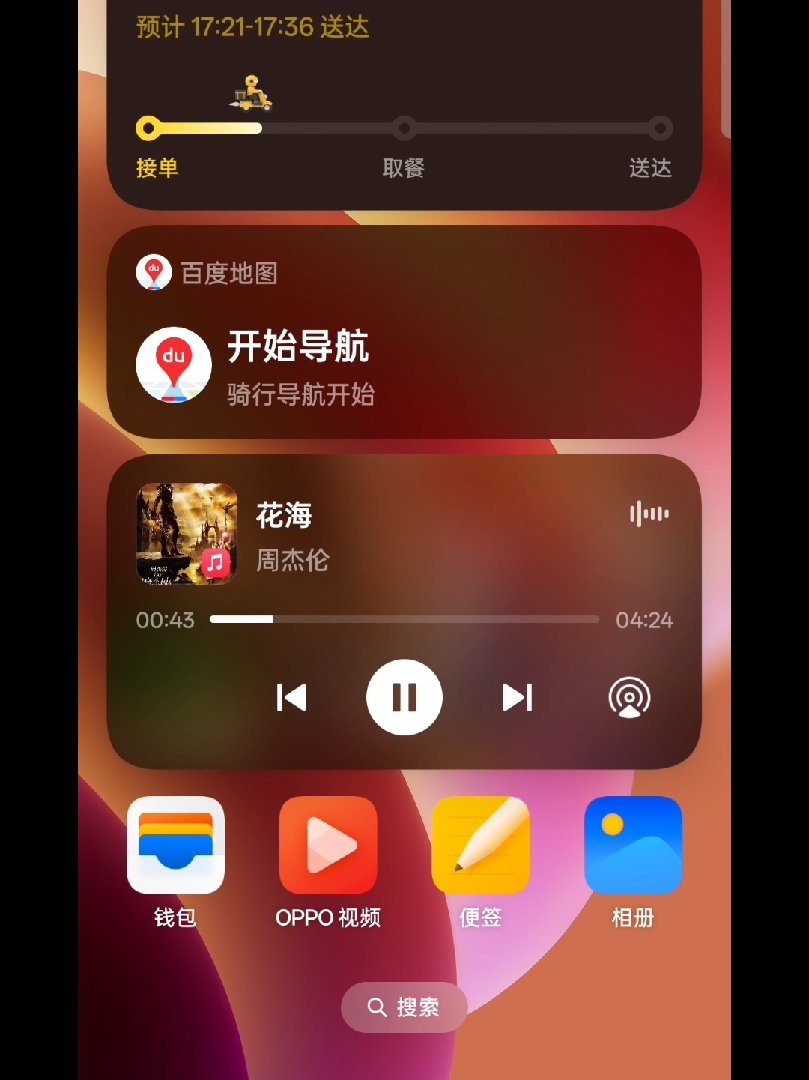
Task: Tap the music playback progress bar
Action: click(404, 620)
